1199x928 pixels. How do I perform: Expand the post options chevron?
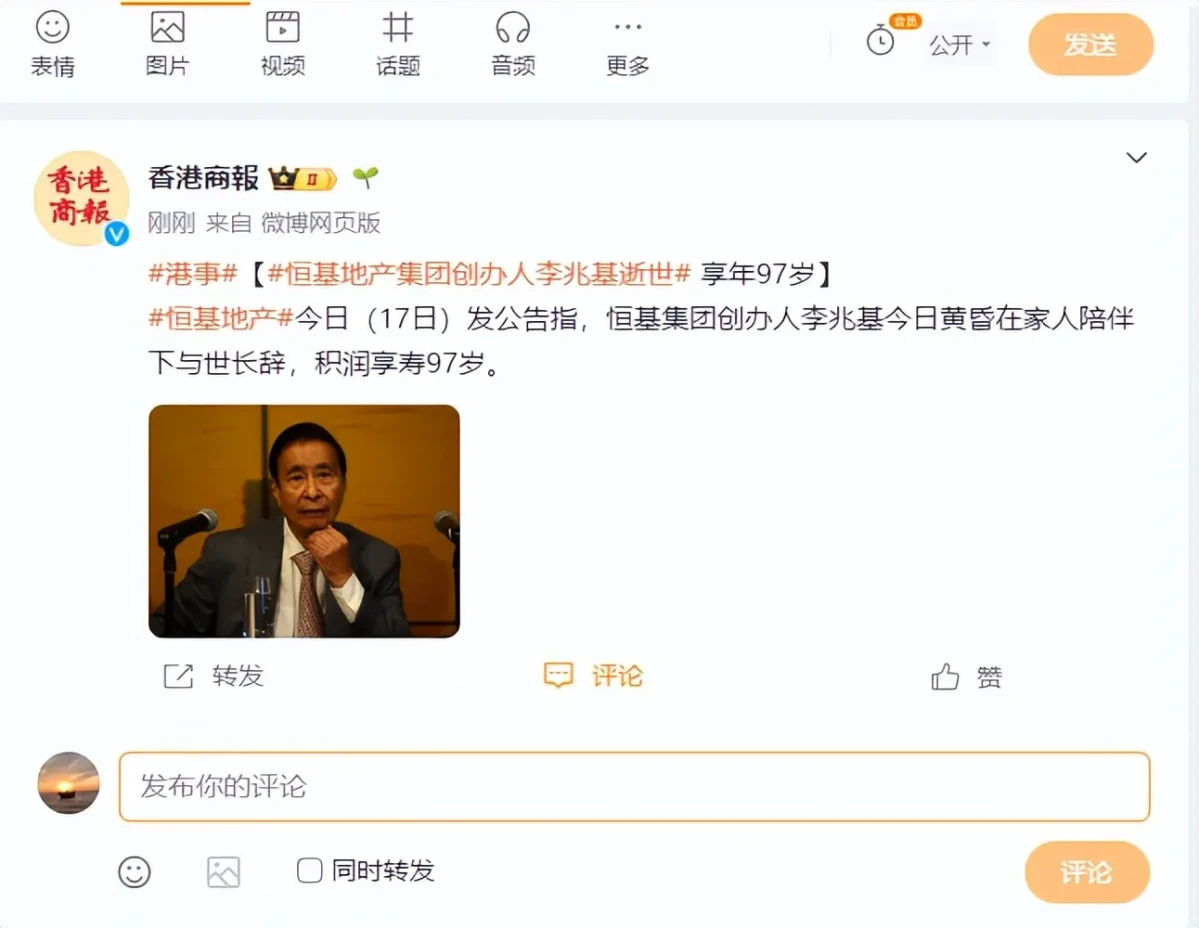[x=1136, y=158]
